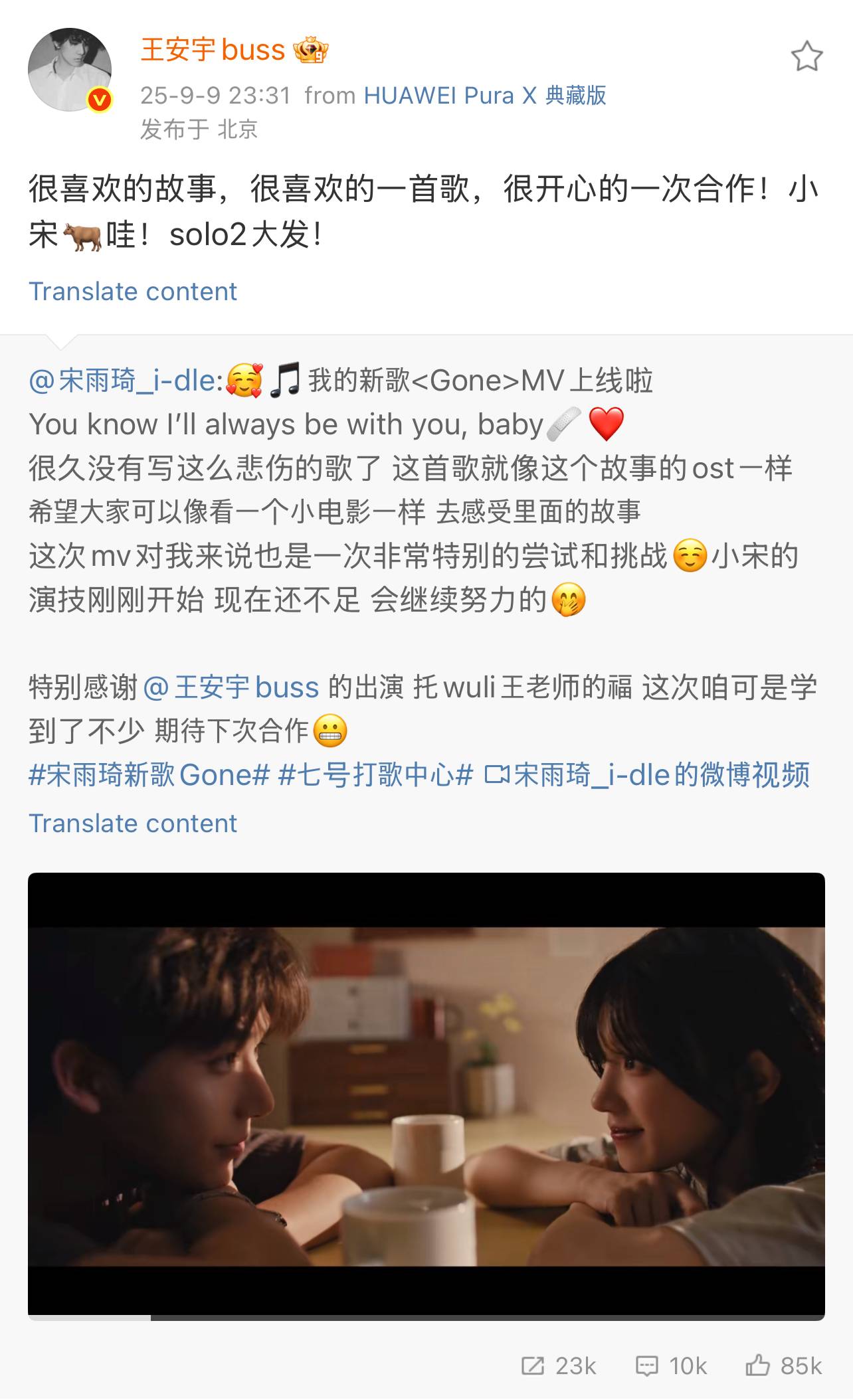Translate 王安宇buss's post content

[133, 292]
